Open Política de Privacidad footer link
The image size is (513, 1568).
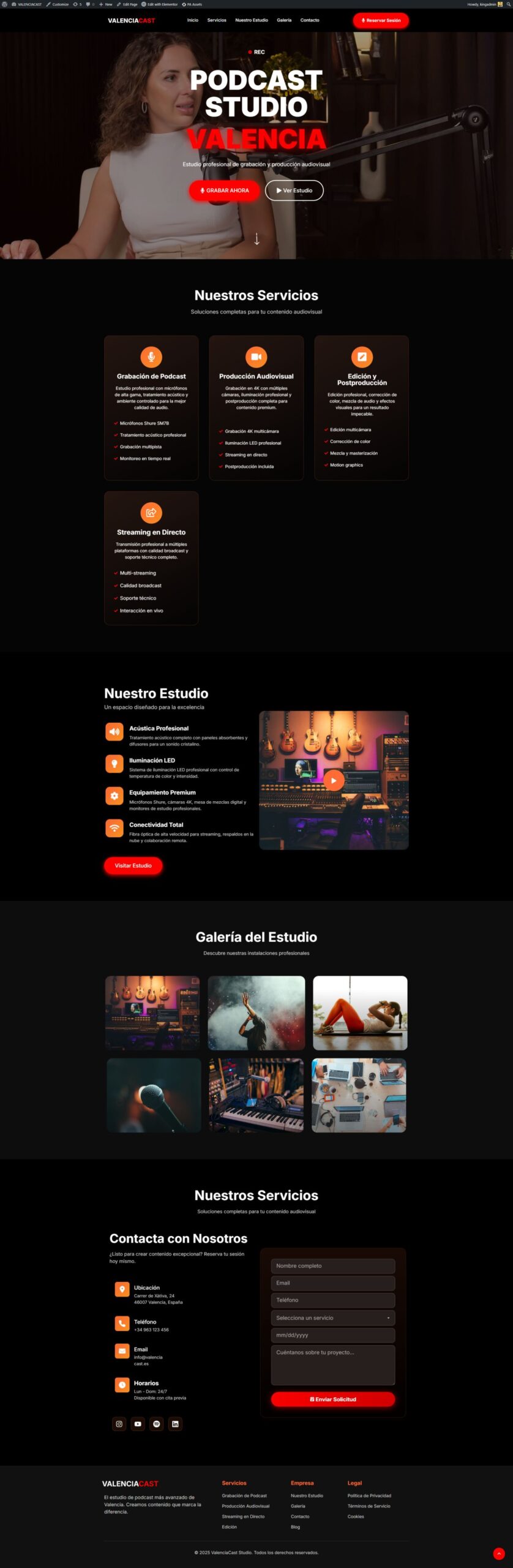click(x=369, y=1496)
